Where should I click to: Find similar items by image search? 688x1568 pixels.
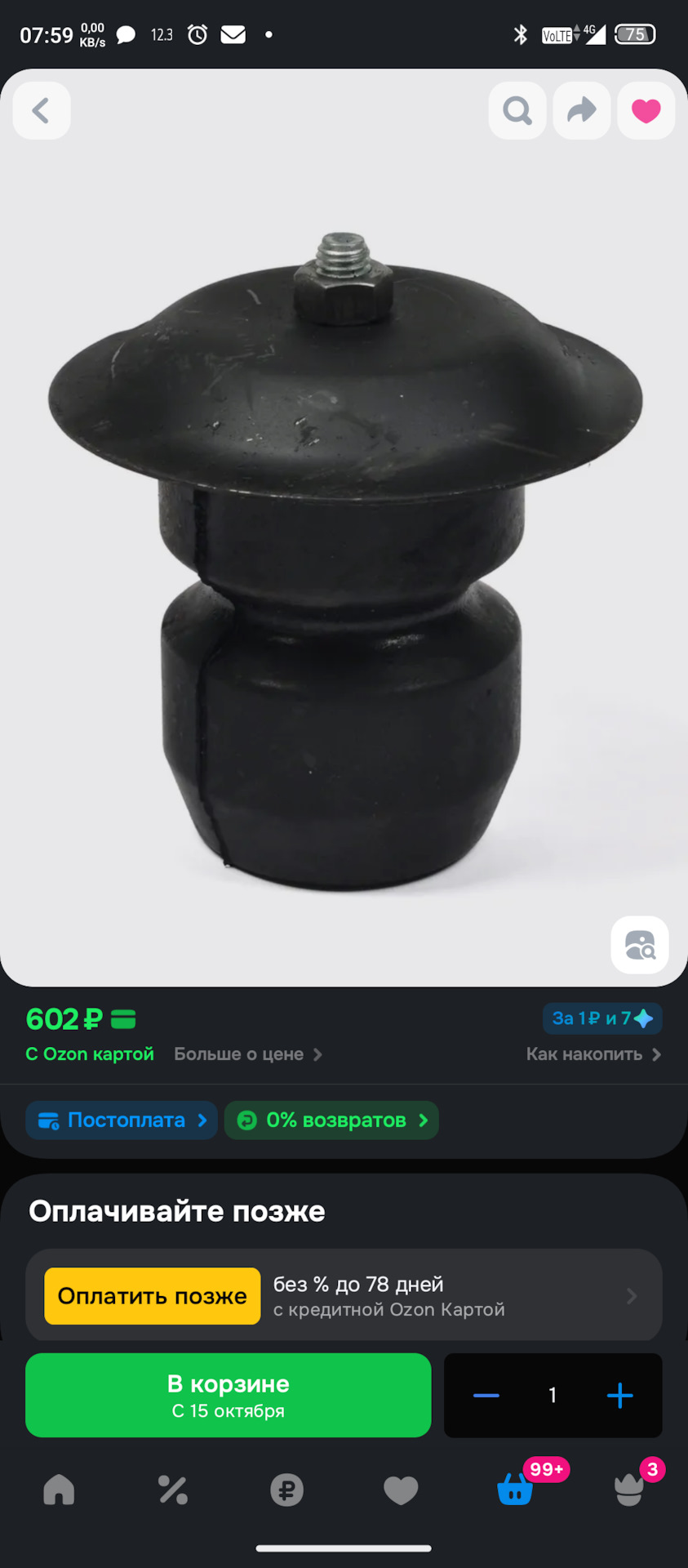(x=640, y=945)
